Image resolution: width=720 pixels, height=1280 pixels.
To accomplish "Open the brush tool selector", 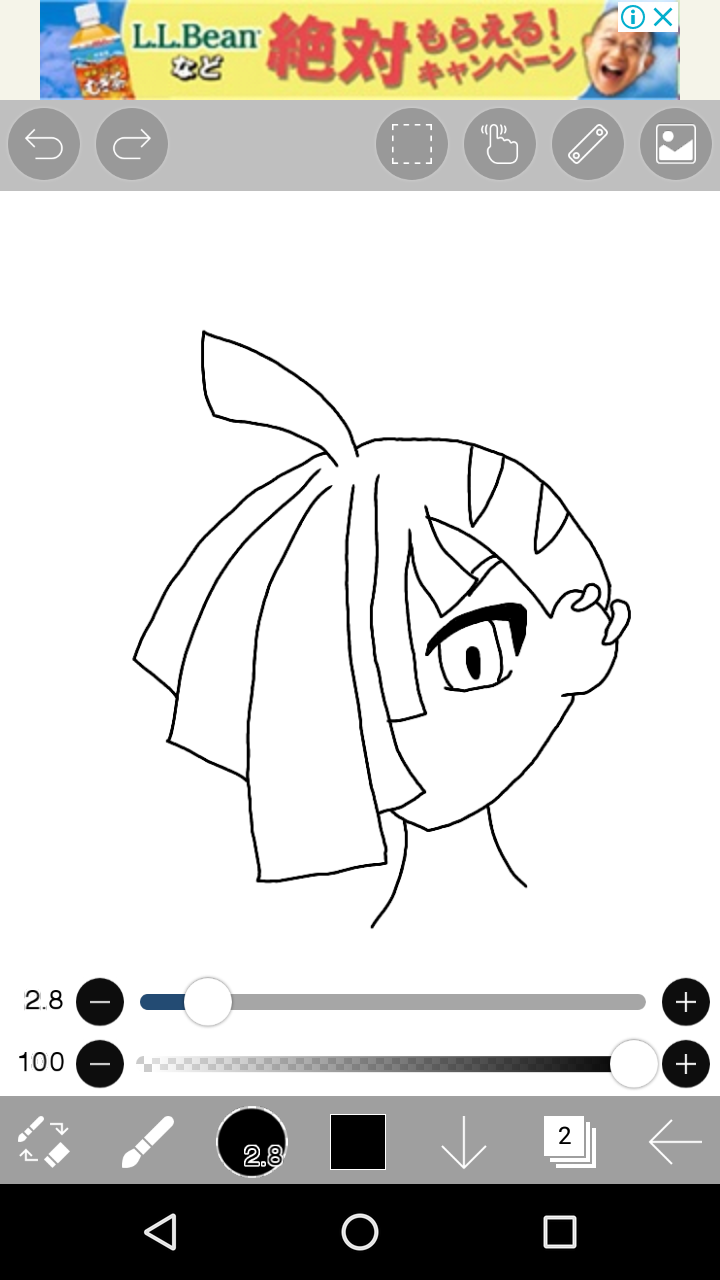I will point(148,1142).
